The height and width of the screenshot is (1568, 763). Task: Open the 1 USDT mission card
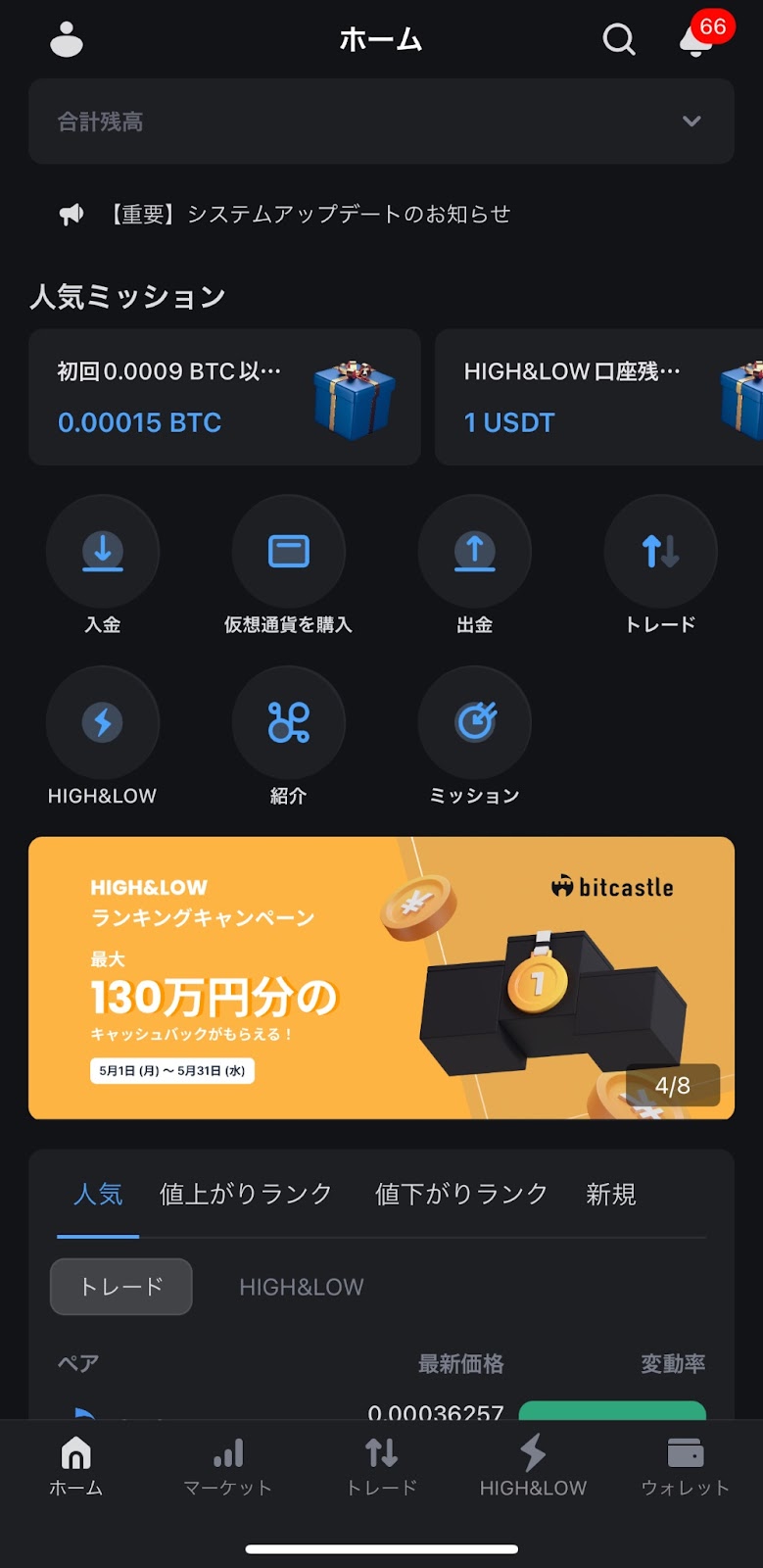pyautogui.click(x=598, y=397)
